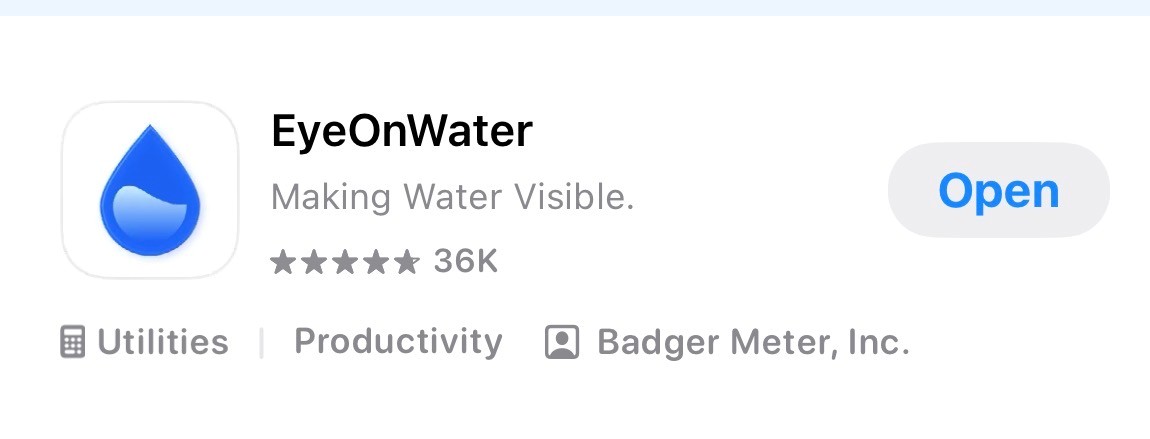
Task: View the EyeOnWater app listing
Action: pos(401,133)
